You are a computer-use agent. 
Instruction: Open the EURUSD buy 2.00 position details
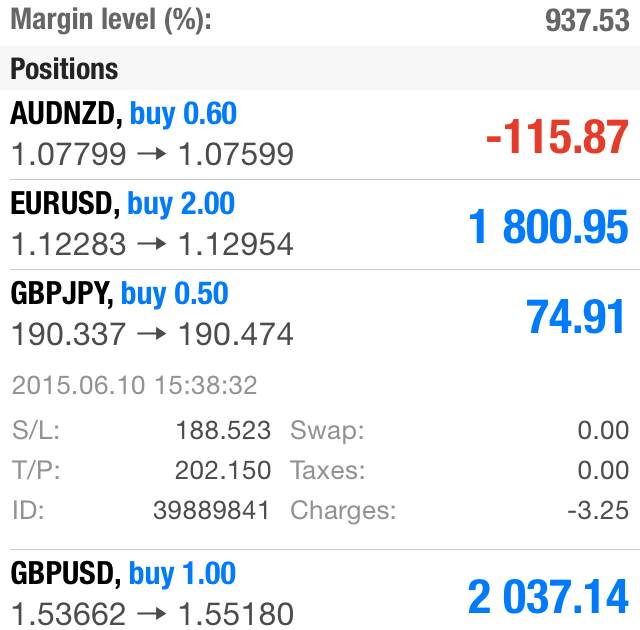(x=320, y=224)
